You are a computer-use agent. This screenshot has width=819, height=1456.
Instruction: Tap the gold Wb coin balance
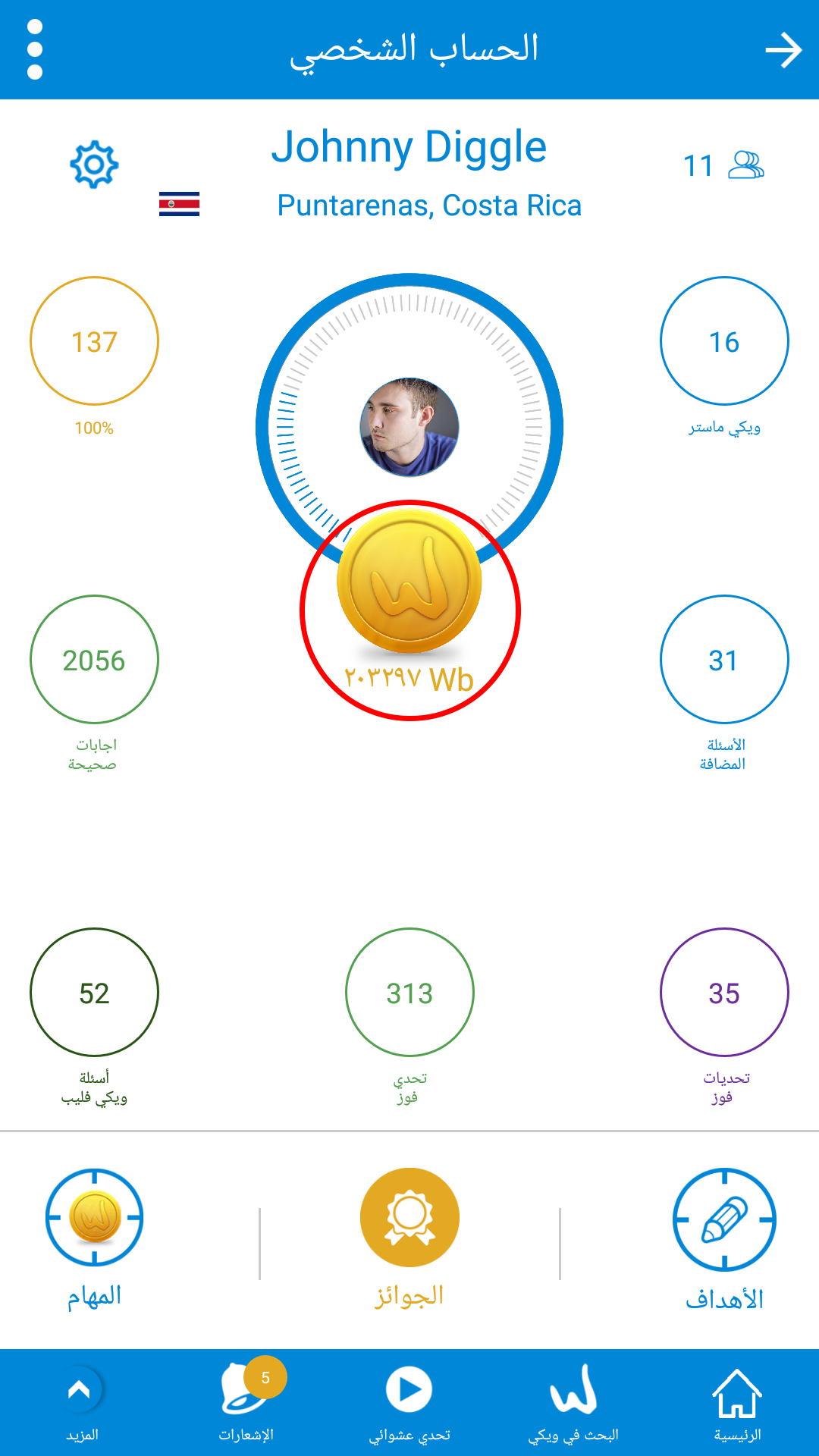click(x=409, y=603)
